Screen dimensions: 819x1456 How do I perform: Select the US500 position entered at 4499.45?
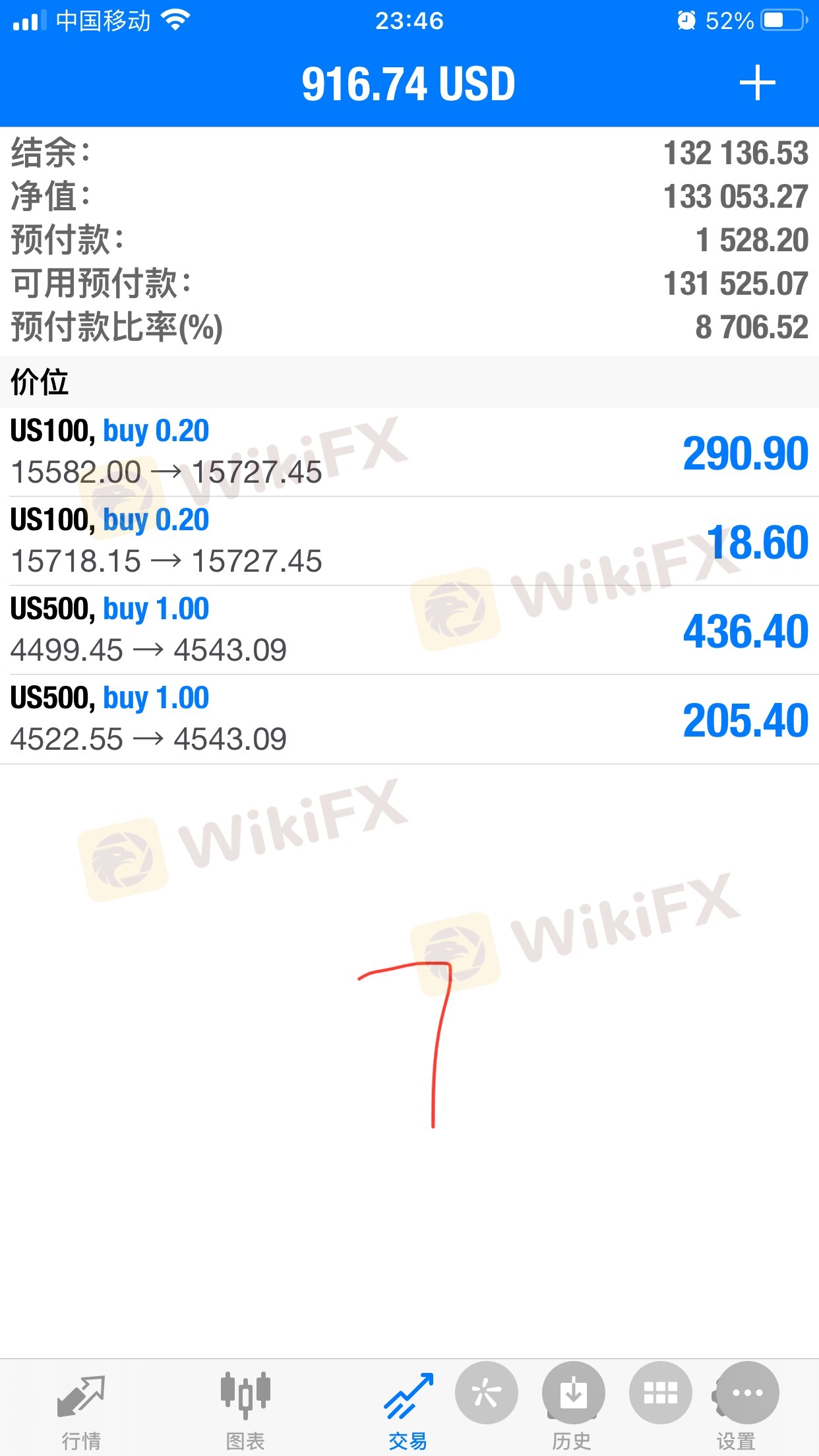[x=409, y=630]
